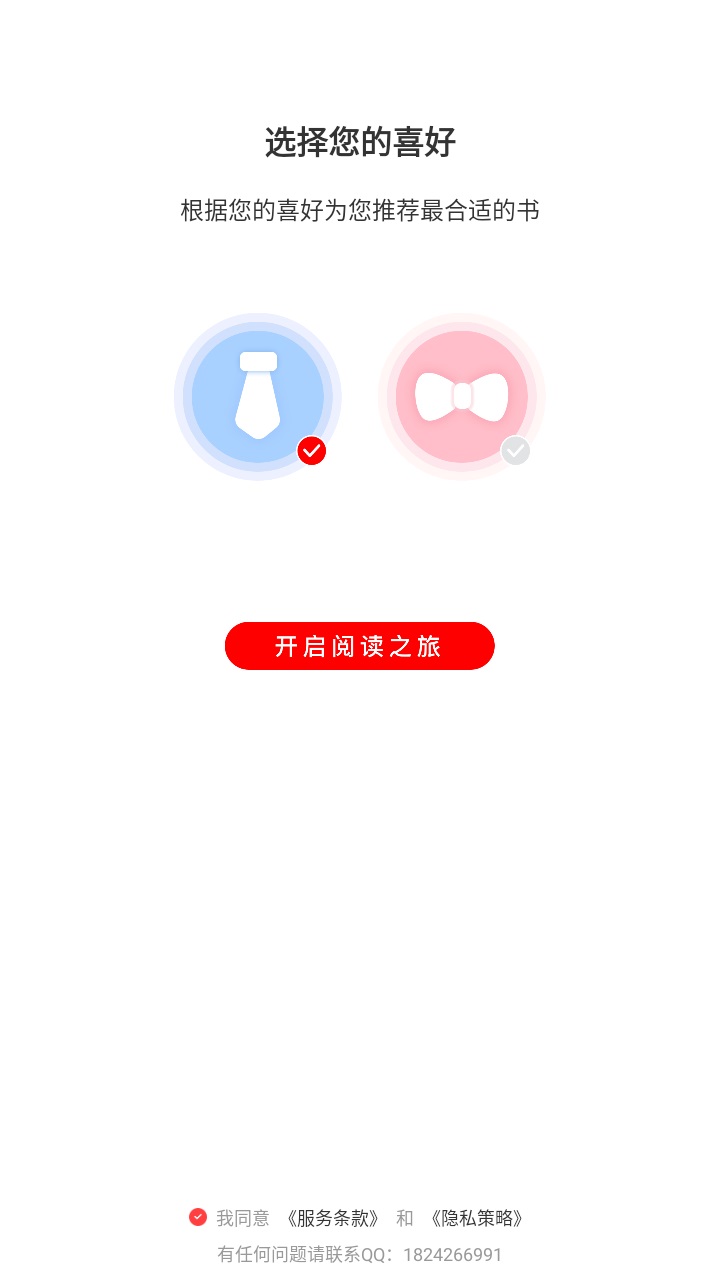The height and width of the screenshot is (1280, 720).
Task: Click the 选择您的喜好 title text
Action: [x=360, y=143]
